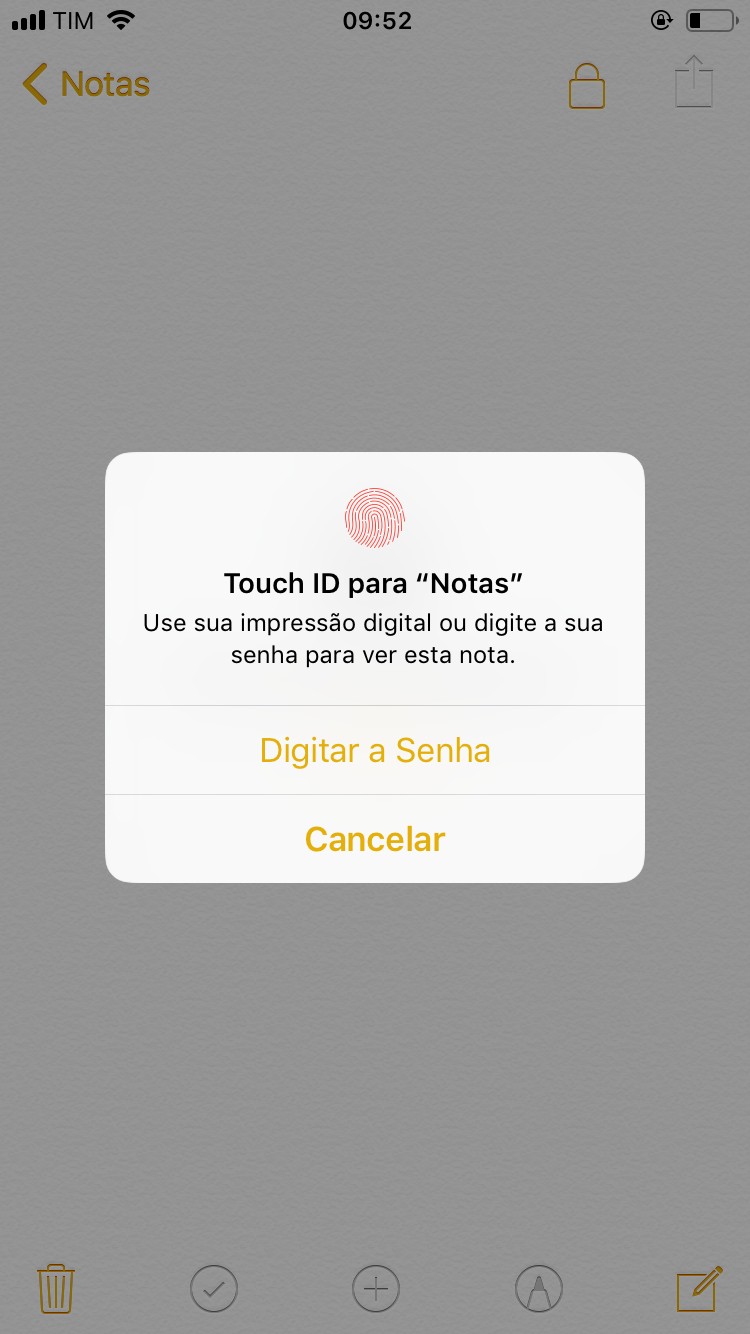Tap the padlock icon in the top bar

coord(587,86)
